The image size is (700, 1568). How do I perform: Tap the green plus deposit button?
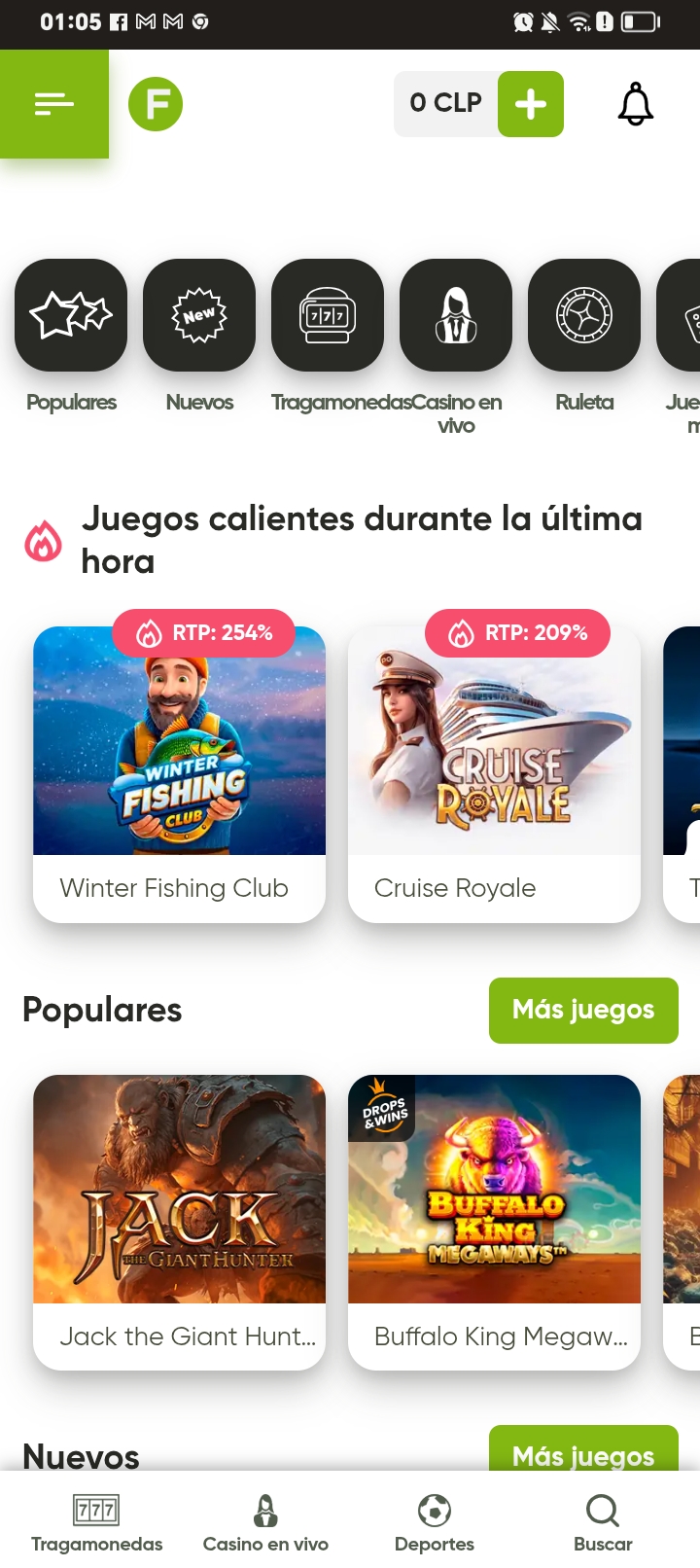530,104
